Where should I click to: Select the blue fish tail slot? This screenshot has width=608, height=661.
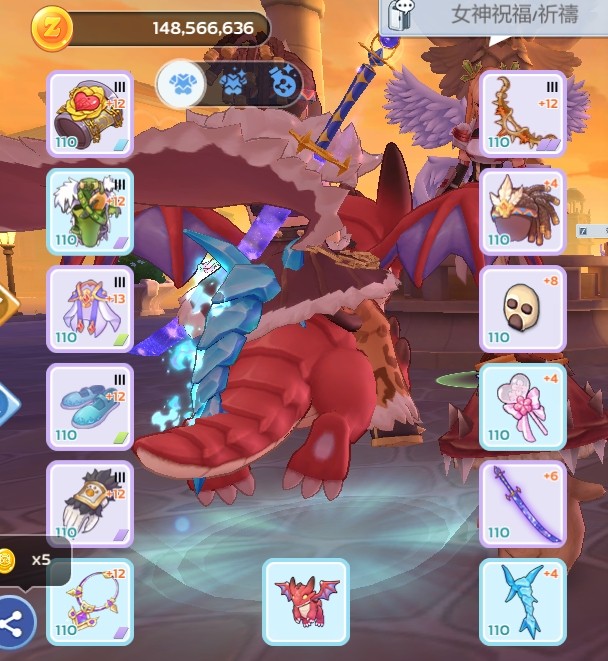point(523,601)
